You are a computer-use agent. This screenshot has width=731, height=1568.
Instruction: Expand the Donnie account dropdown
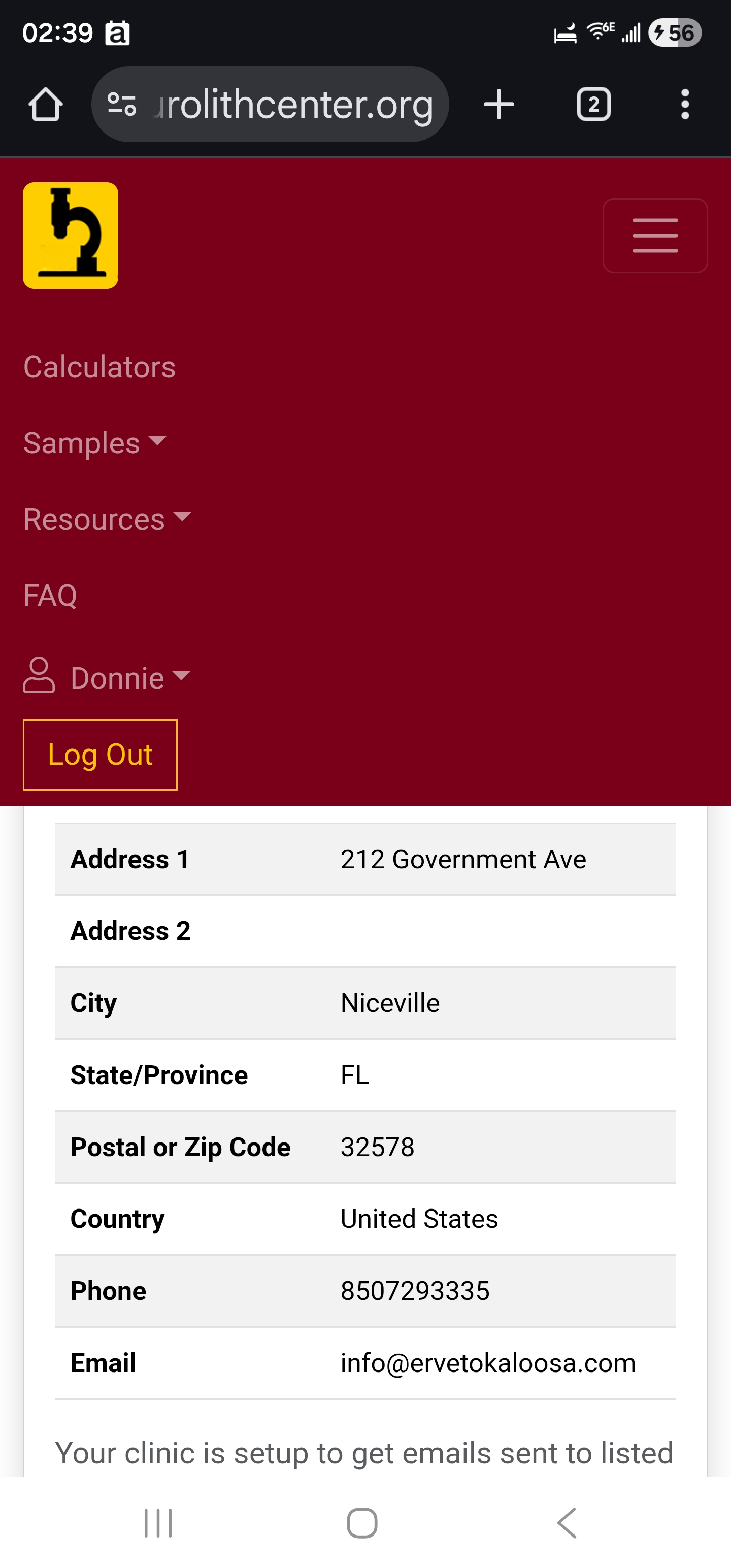click(117, 677)
